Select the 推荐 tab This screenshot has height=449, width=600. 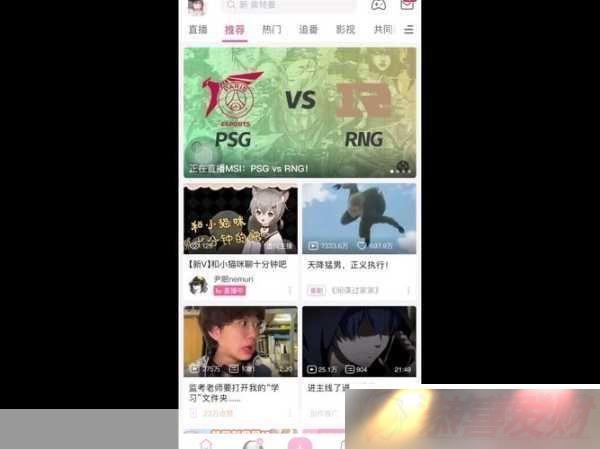(234, 30)
